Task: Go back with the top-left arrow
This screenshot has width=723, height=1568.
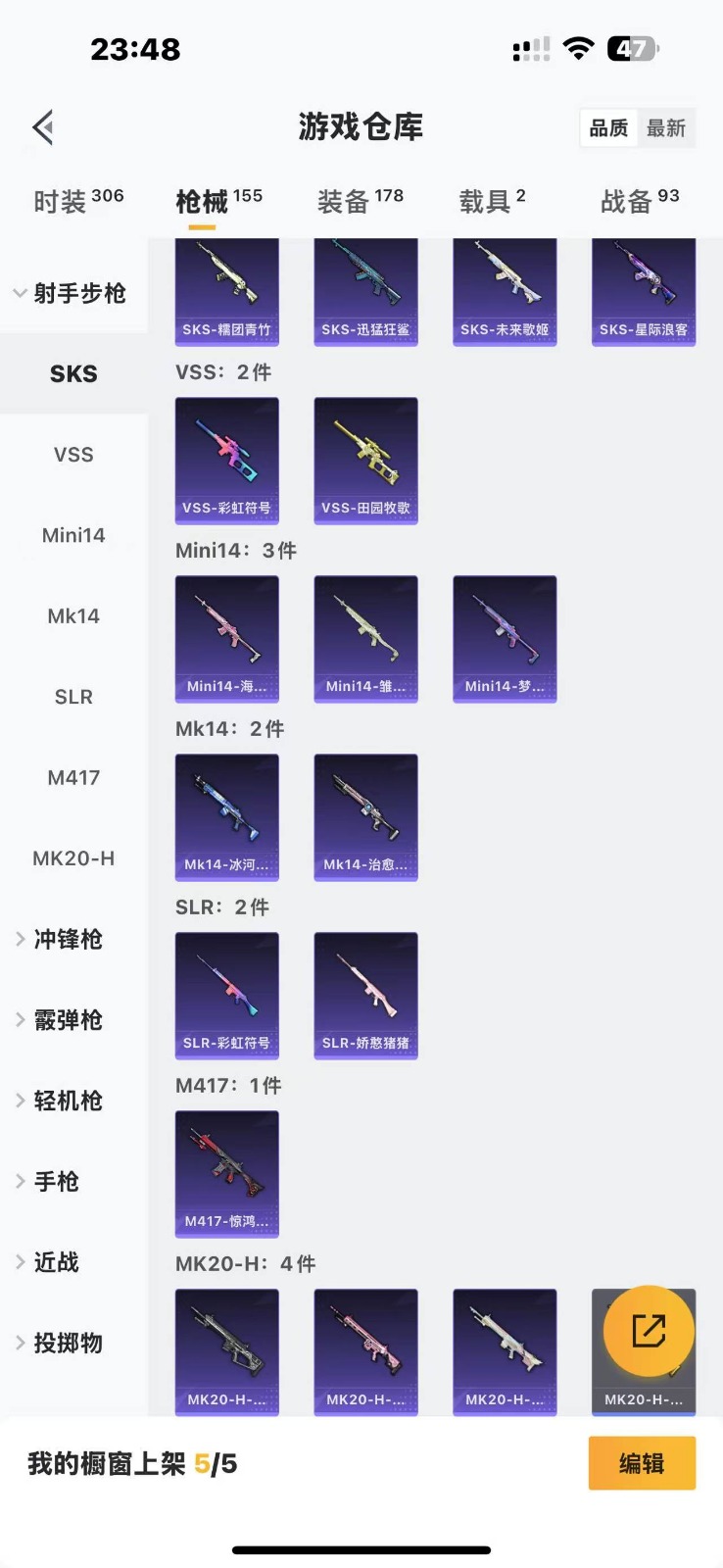Action: point(43,127)
